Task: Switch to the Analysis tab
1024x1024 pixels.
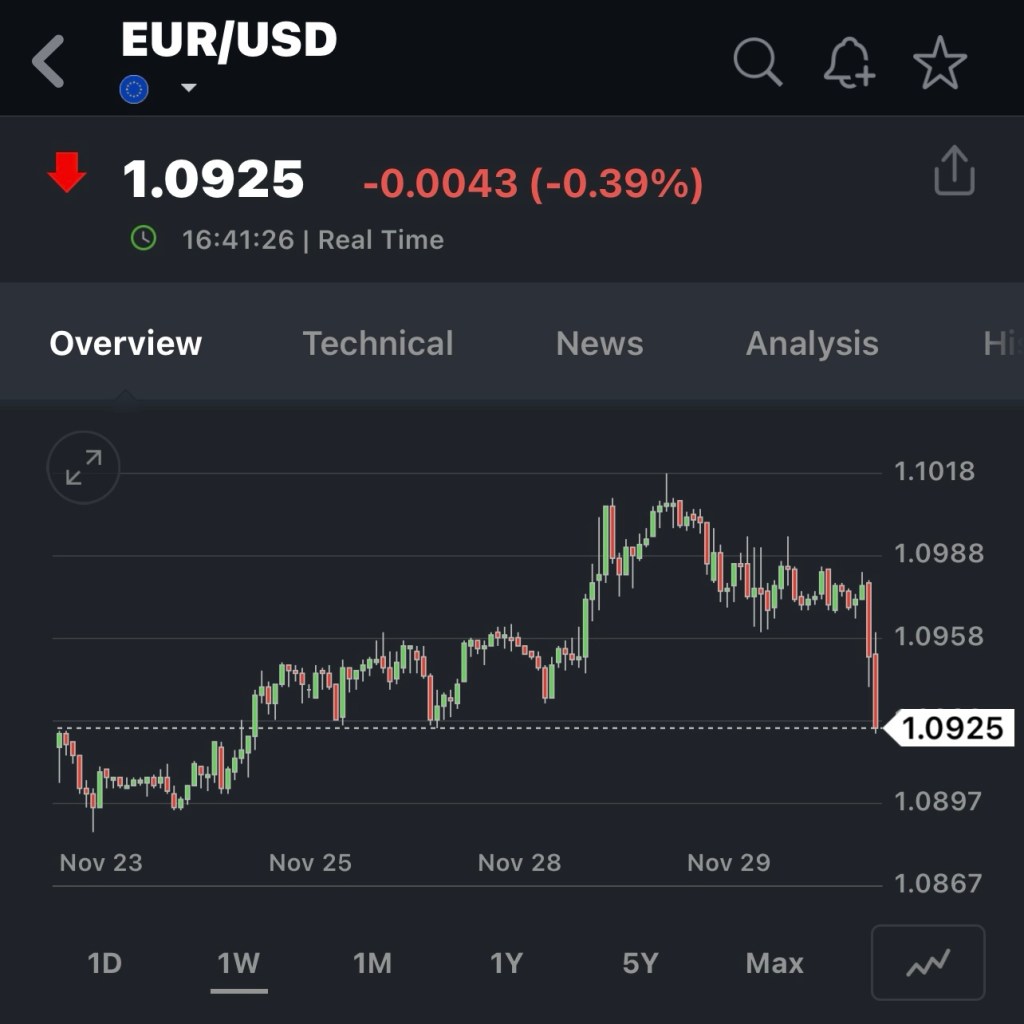Action: point(811,343)
